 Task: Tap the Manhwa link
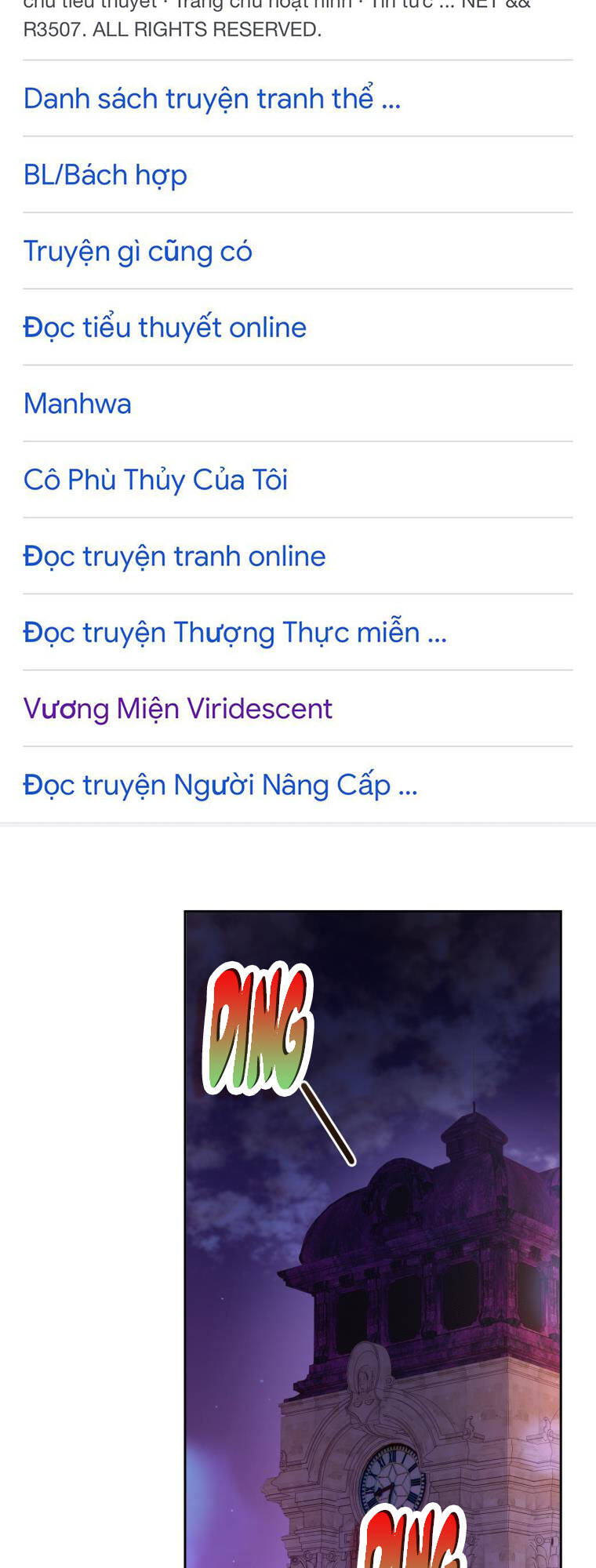[77, 404]
